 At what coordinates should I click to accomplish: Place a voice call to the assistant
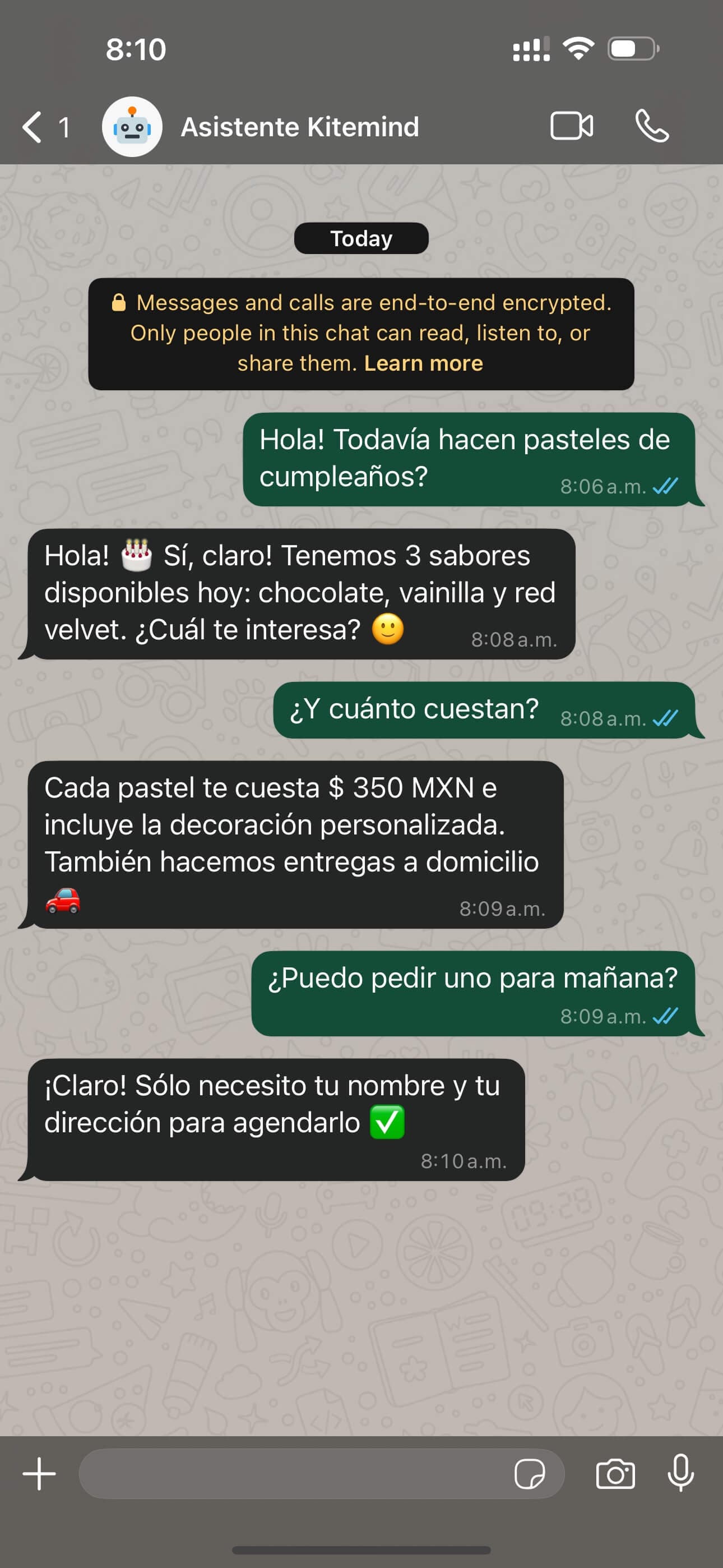pos(652,127)
